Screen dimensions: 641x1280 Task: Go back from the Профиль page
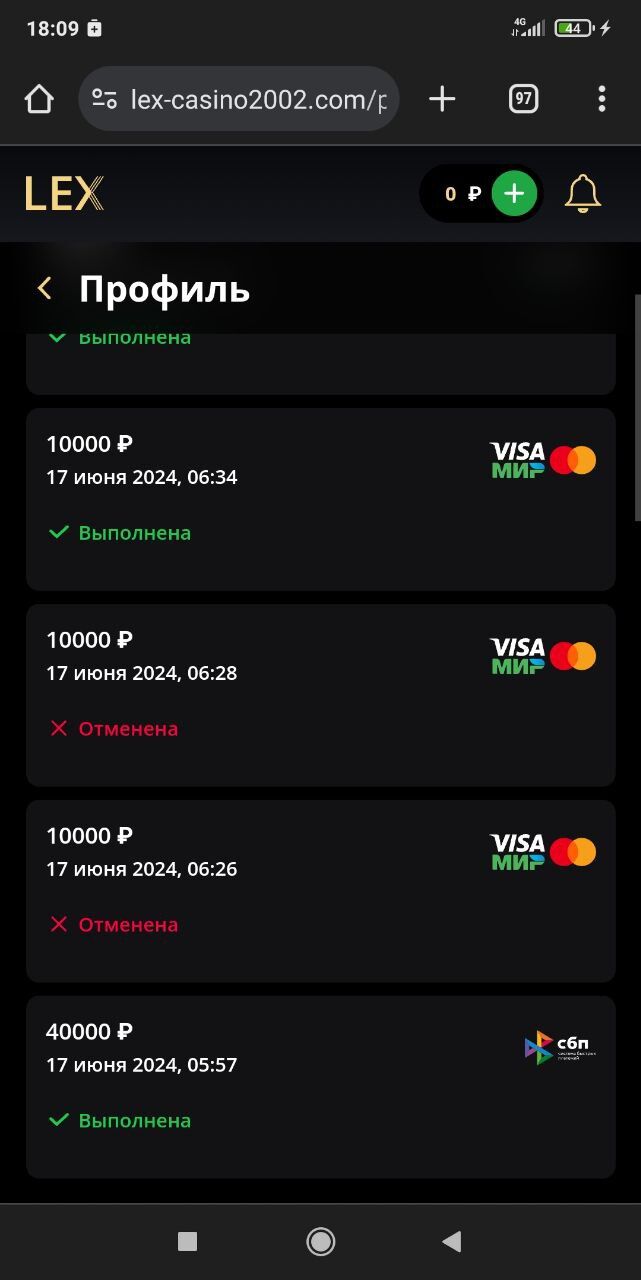[44, 289]
